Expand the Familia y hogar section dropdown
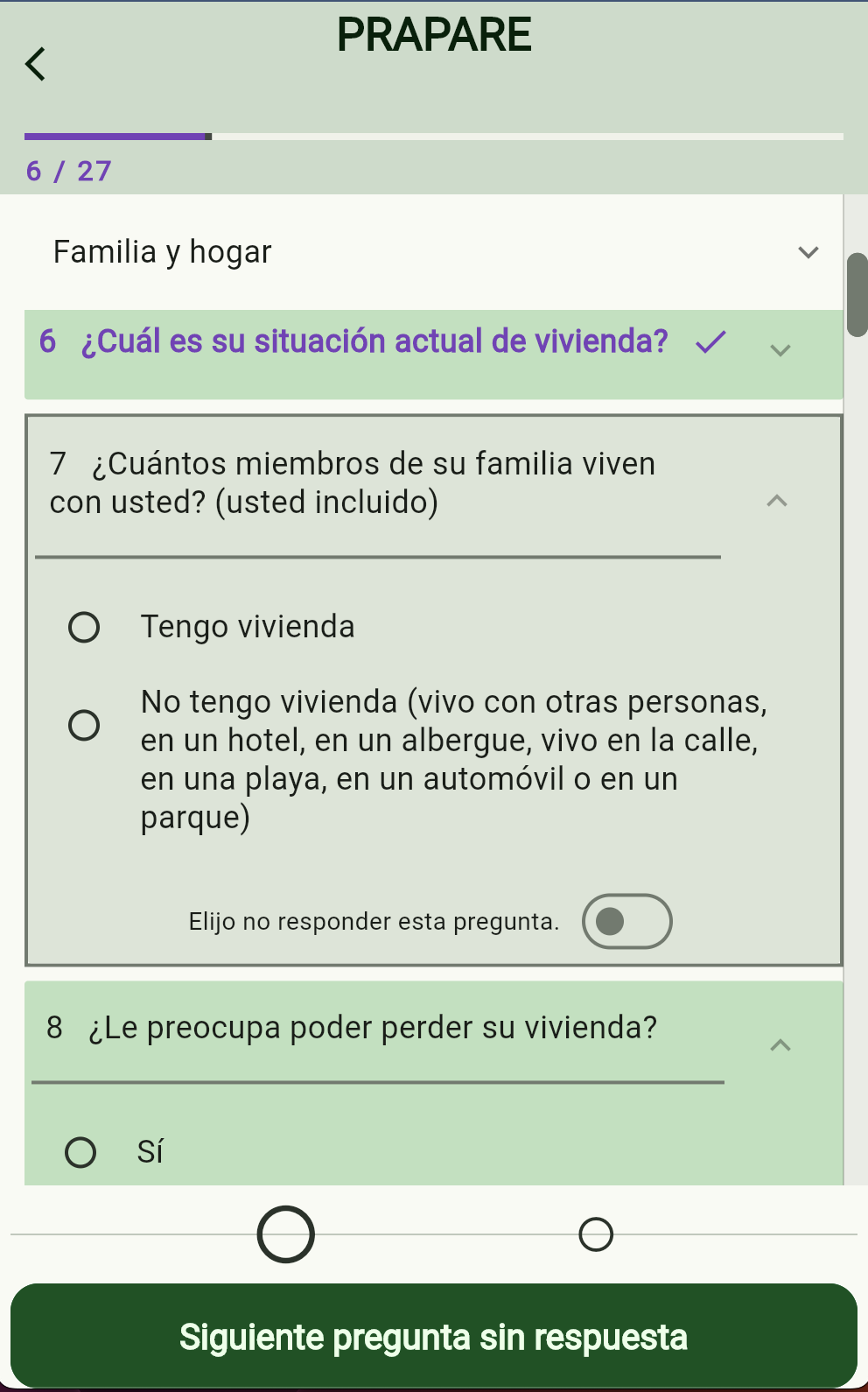The width and height of the screenshot is (868, 1392). pyautogui.click(x=808, y=252)
